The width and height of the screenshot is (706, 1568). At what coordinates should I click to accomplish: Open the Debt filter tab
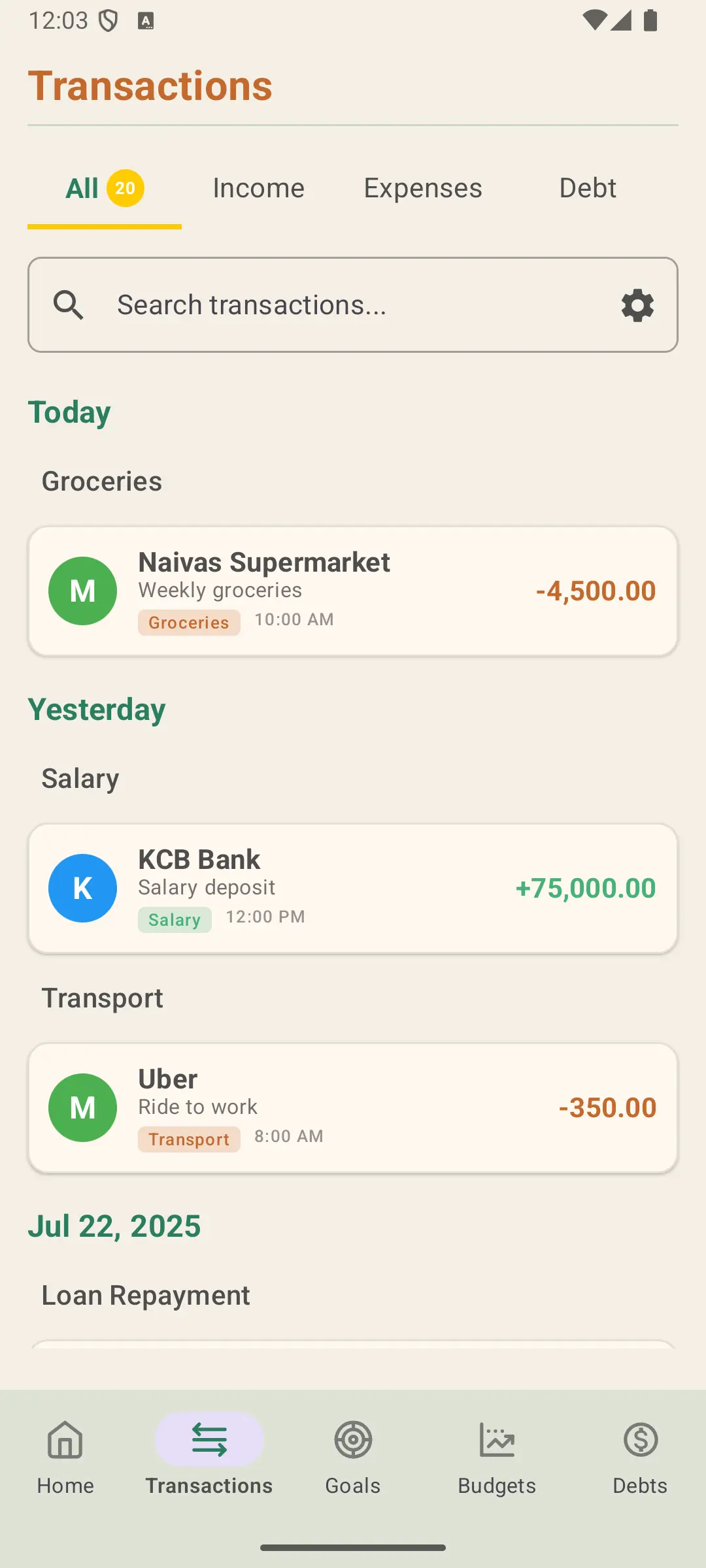pos(587,188)
